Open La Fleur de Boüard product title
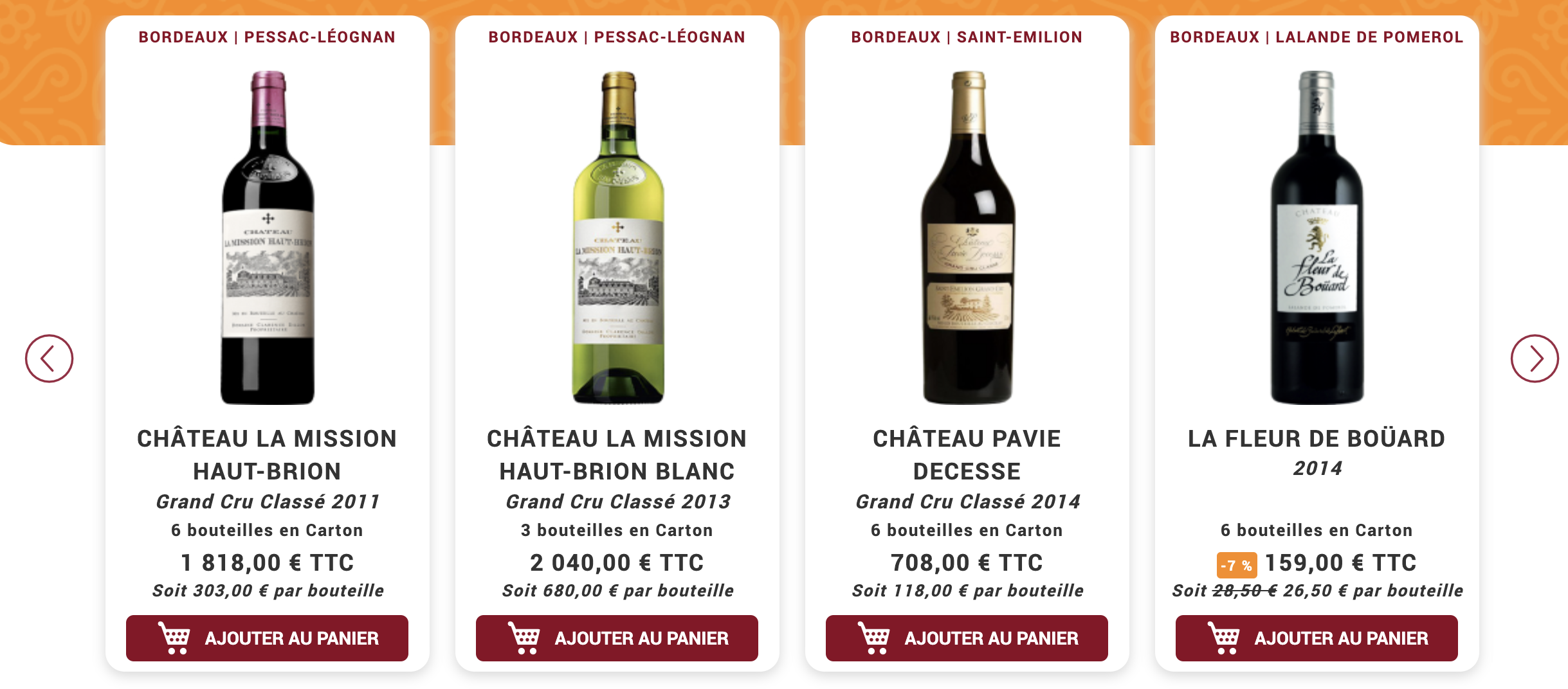The image size is (1568, 689). coord(1317,438)
